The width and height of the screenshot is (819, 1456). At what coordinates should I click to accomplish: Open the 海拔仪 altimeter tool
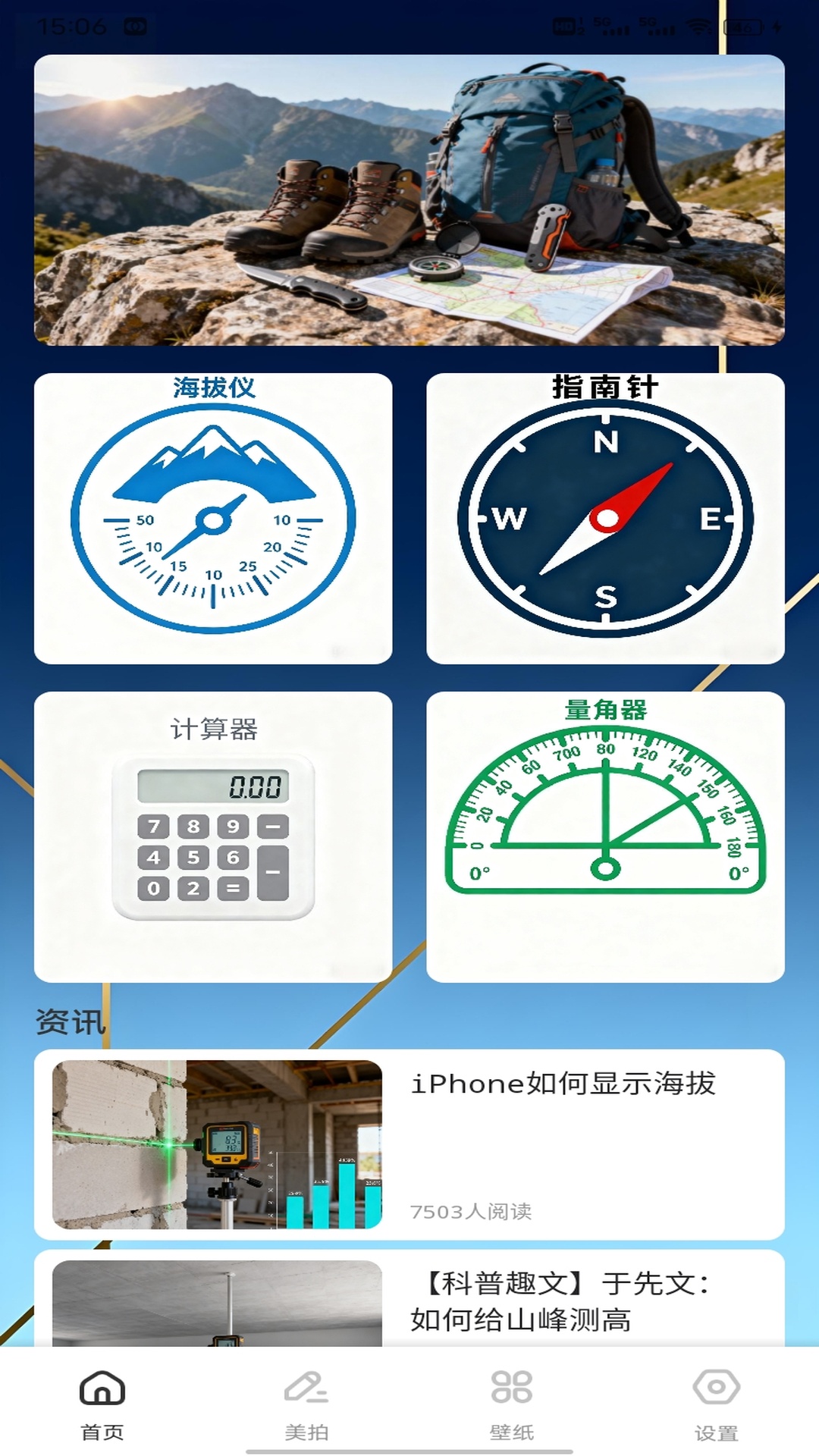pyautogui.click(x=213, y=519)
